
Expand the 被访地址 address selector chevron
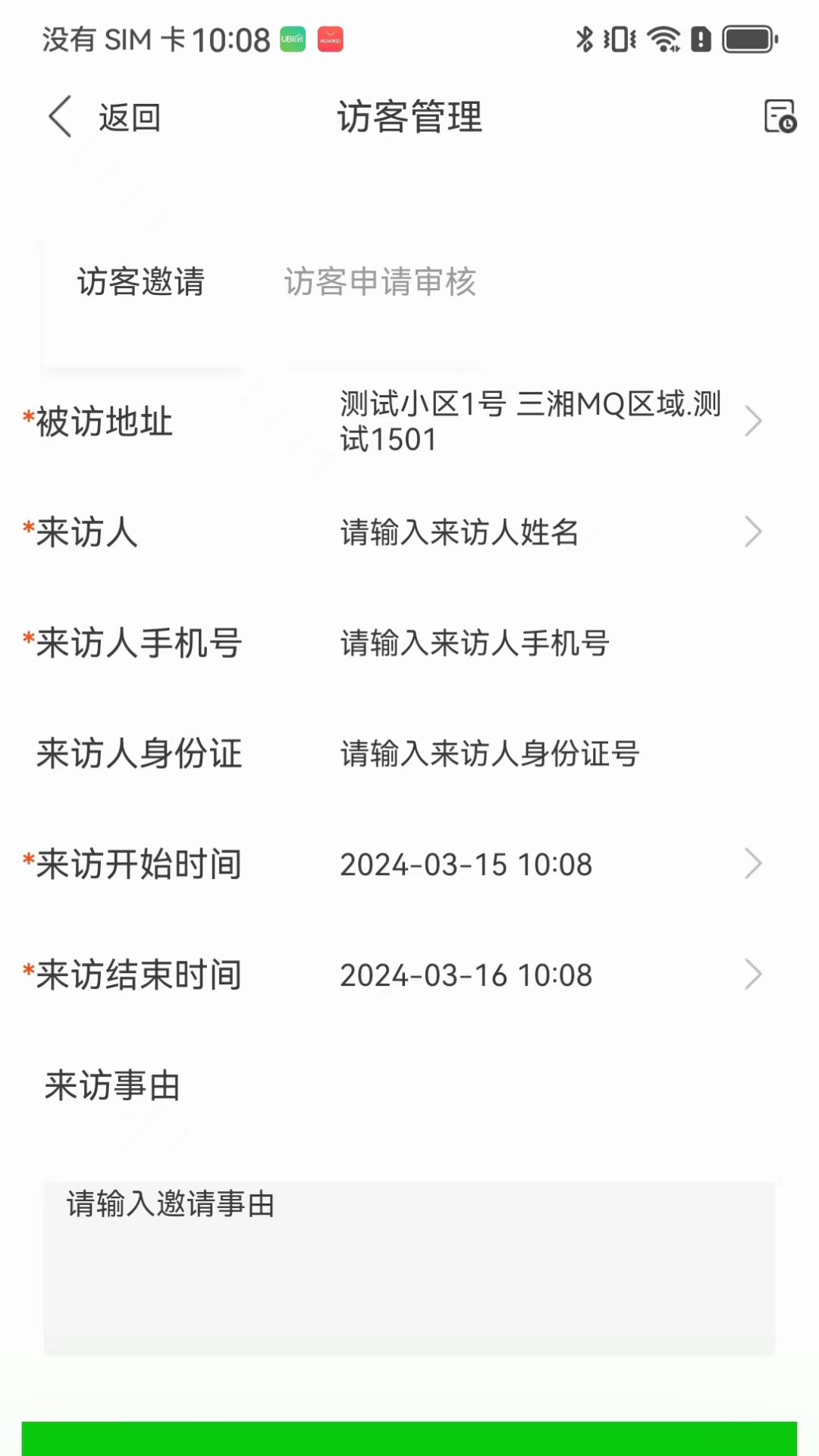(x=753, y=422)
